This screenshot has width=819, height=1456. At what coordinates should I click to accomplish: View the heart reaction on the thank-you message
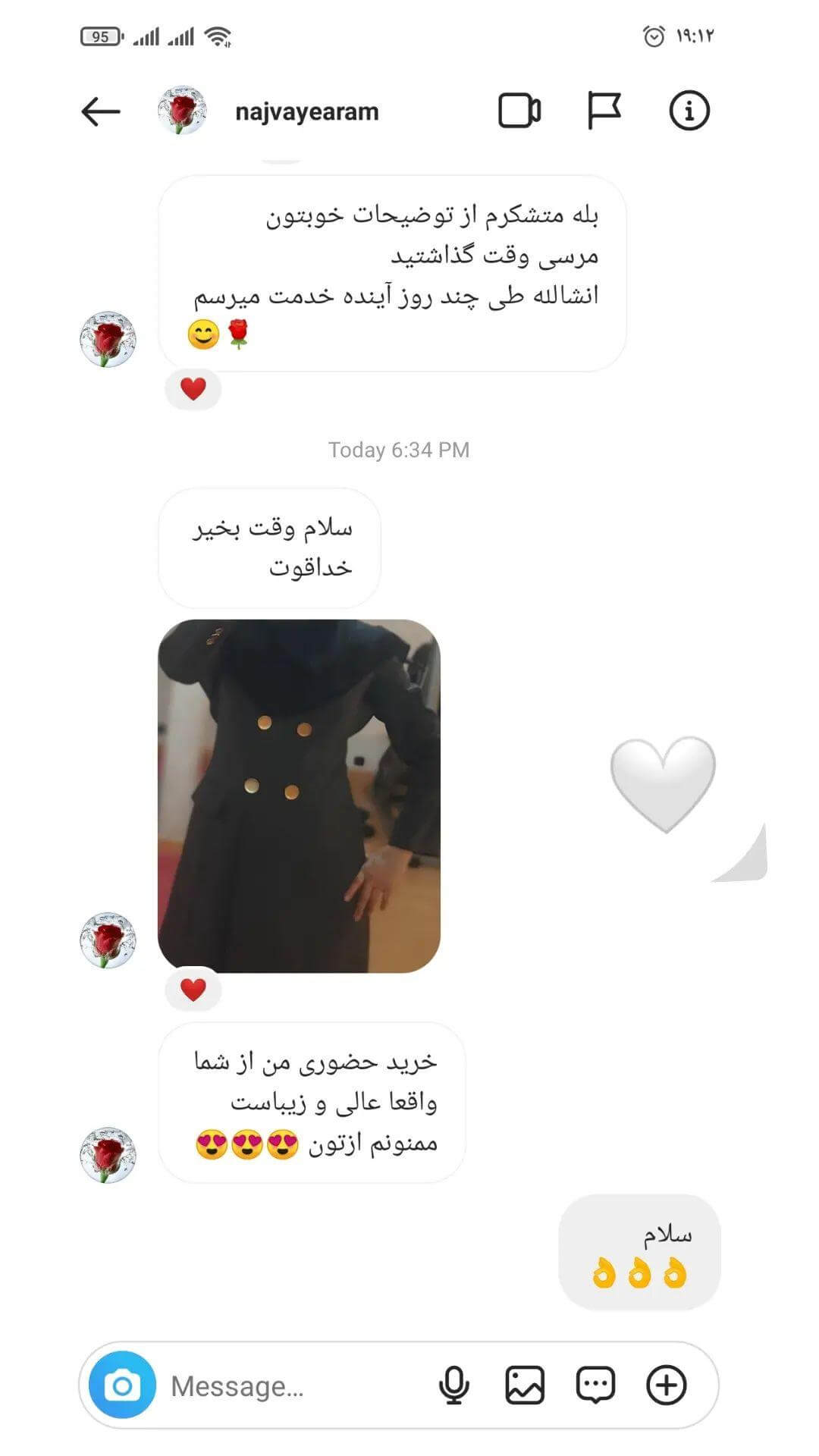pyautogui.click(x=193, y=389)
